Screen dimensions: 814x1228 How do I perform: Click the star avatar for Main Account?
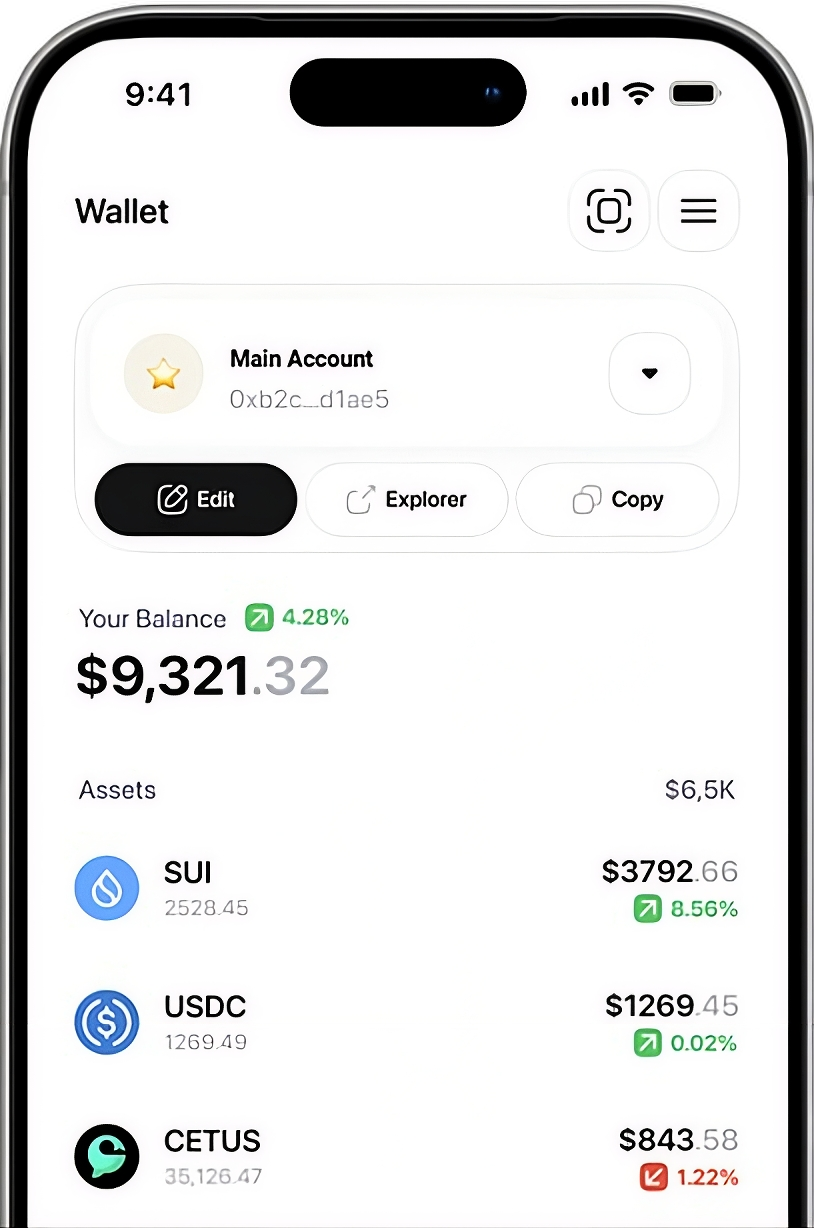(163, 373)
